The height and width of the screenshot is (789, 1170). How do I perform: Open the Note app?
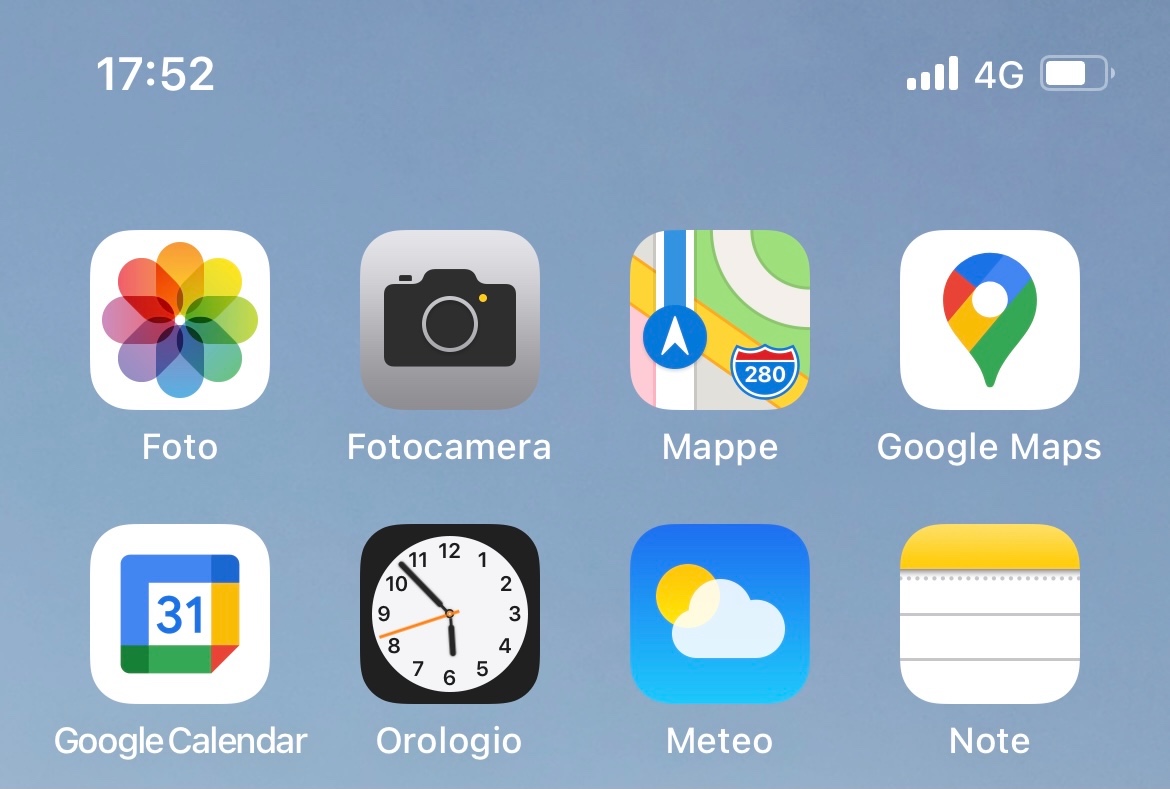[x=990, y=614]
